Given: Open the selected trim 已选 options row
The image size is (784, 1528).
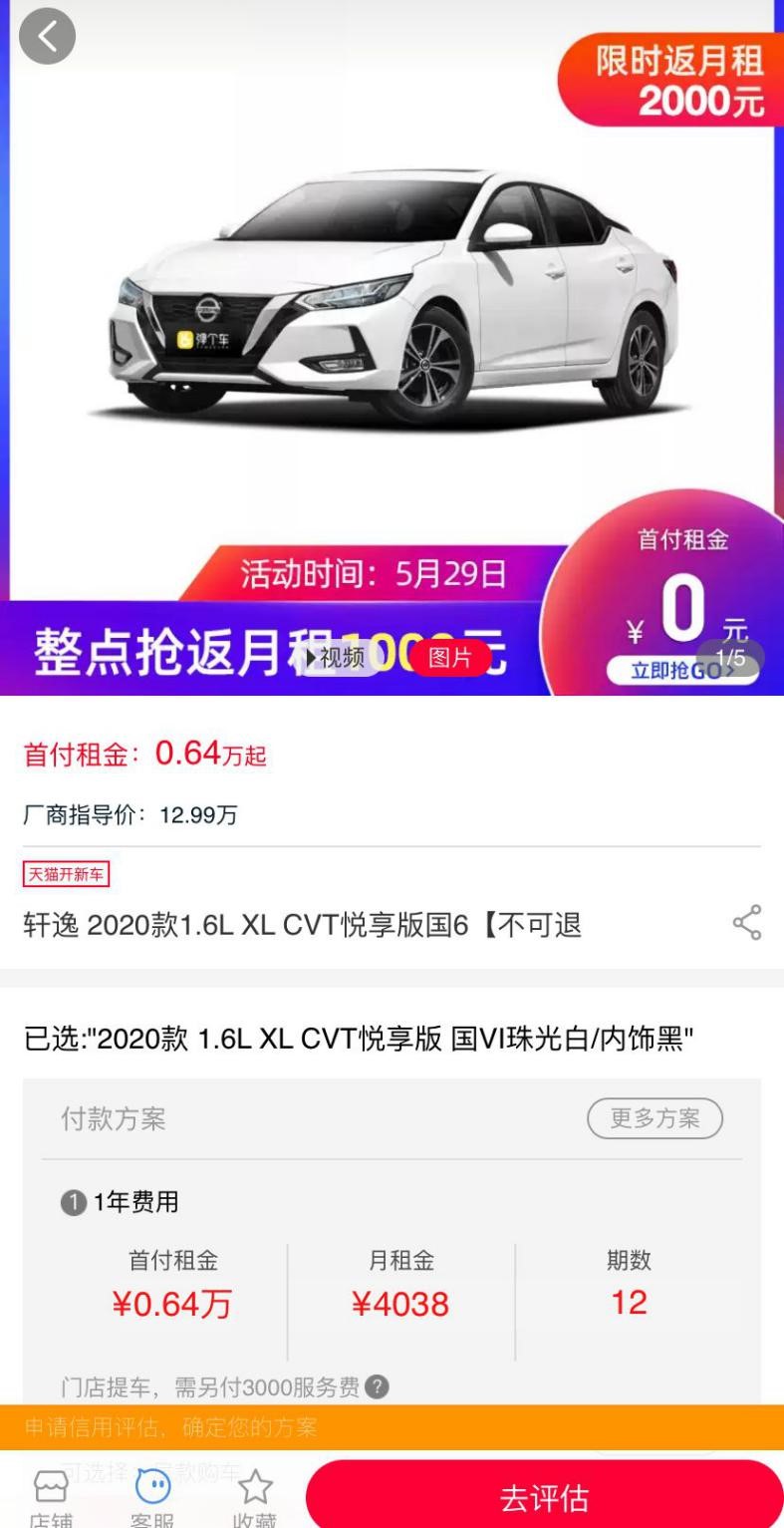Looking at the screenshot, I should click(359, 1040).
